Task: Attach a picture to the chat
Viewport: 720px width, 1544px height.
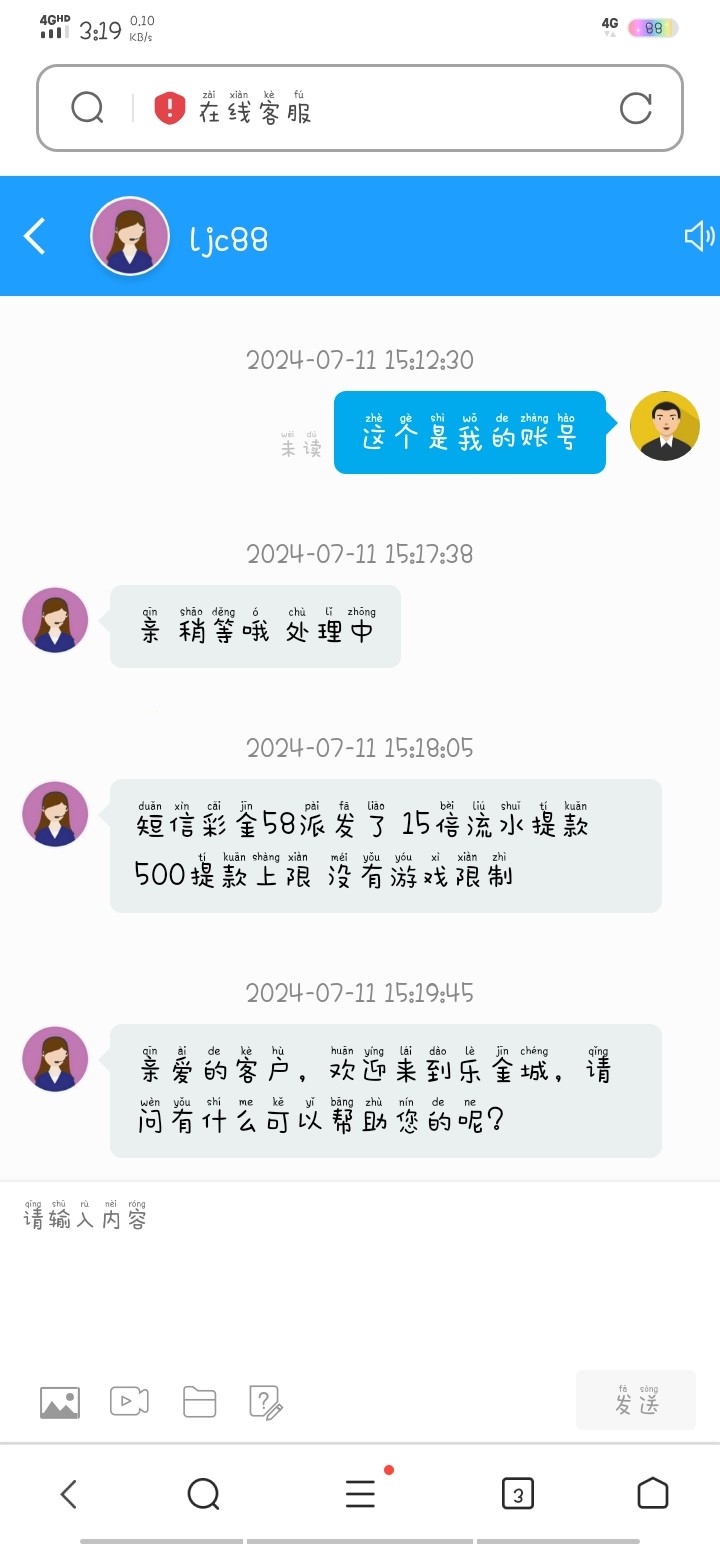Action: click(x=60, y=1402)
